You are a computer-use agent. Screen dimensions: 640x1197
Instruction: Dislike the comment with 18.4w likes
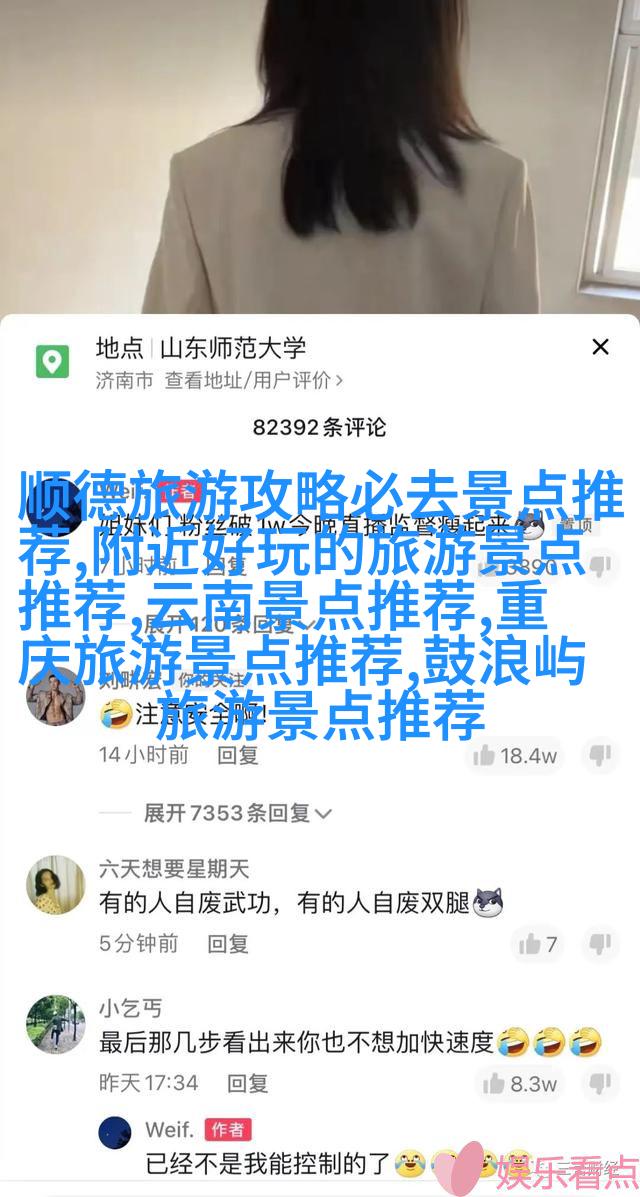click(600, 755)
